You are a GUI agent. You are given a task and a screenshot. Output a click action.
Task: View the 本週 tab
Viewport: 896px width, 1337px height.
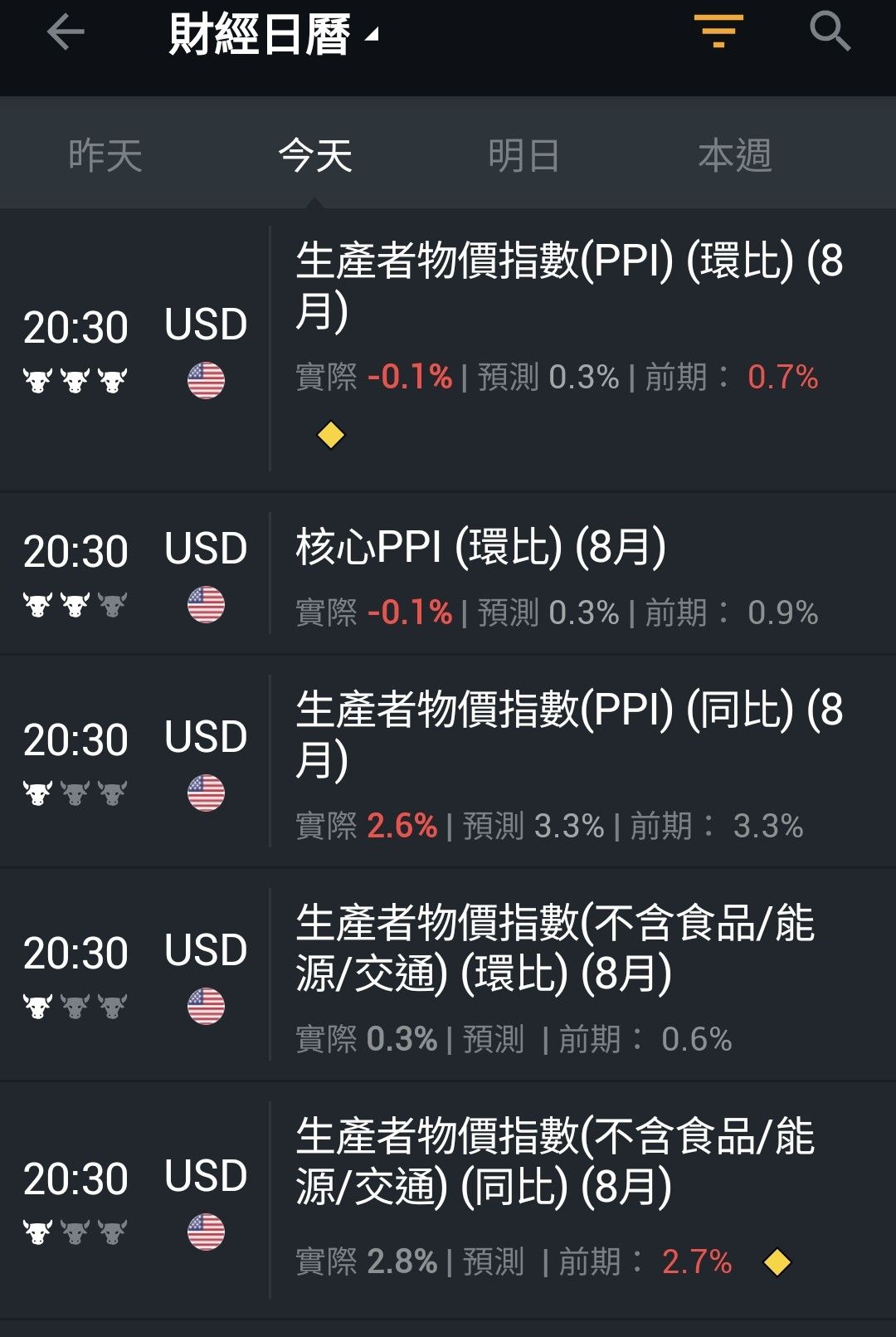click(x=735, y=155)
